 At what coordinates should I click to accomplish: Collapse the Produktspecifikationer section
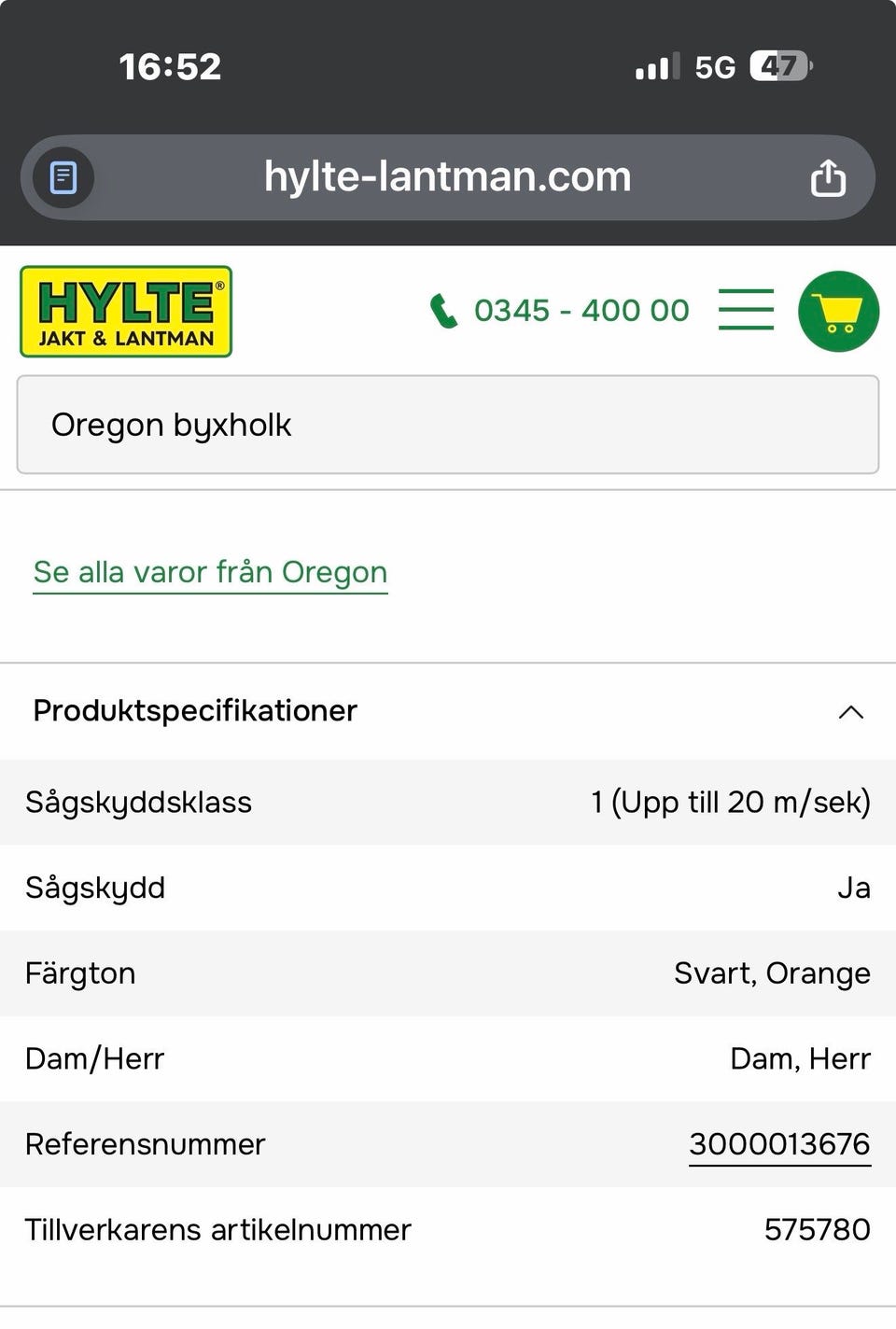850,712
